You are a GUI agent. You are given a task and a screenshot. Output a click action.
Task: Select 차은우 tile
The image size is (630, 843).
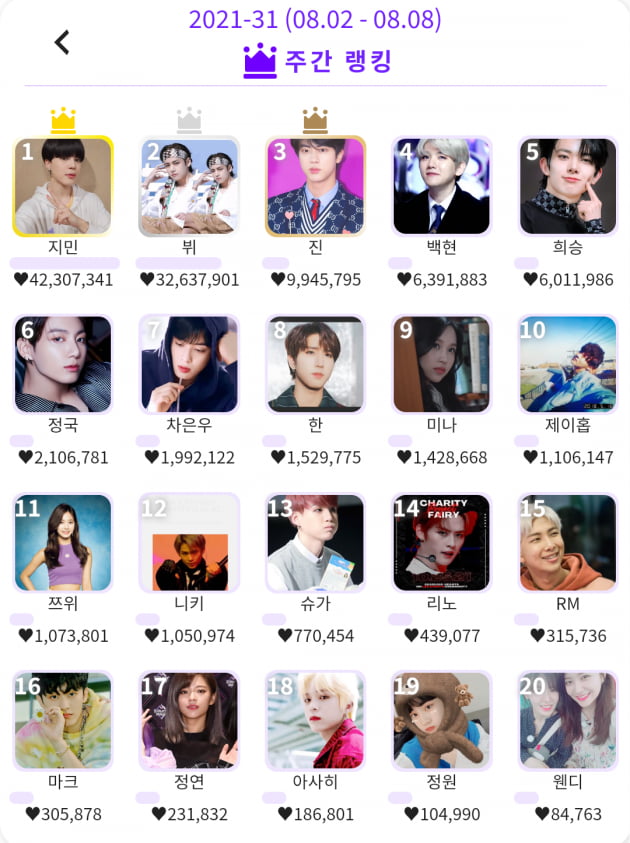point(189,364)
